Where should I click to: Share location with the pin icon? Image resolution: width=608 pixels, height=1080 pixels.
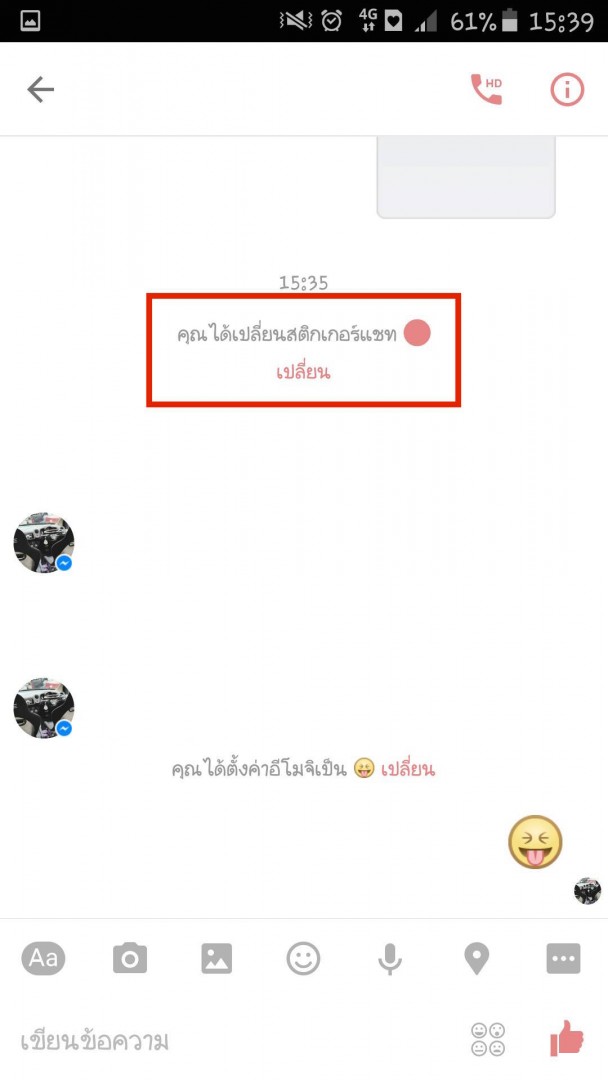point(476,959)
